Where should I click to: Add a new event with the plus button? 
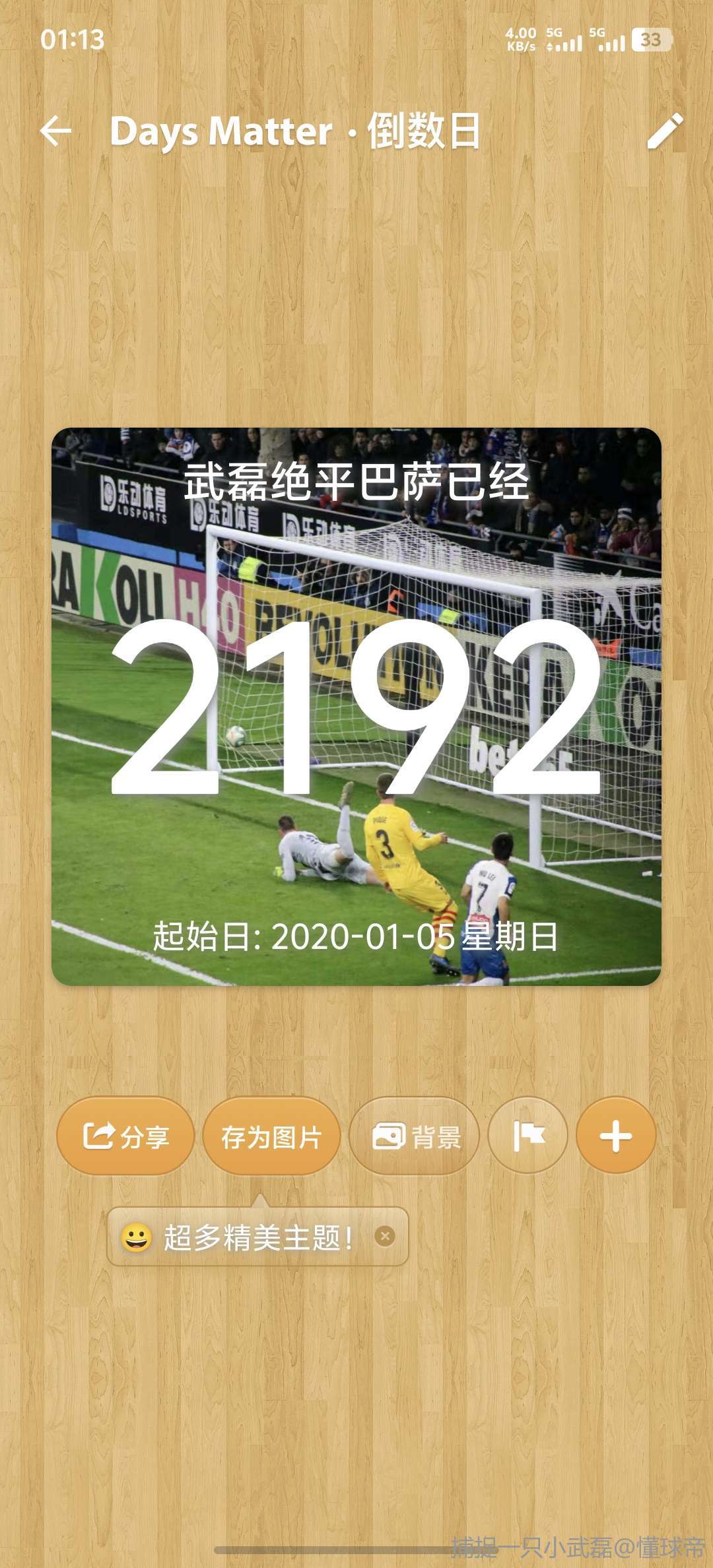pos(615,1136)
